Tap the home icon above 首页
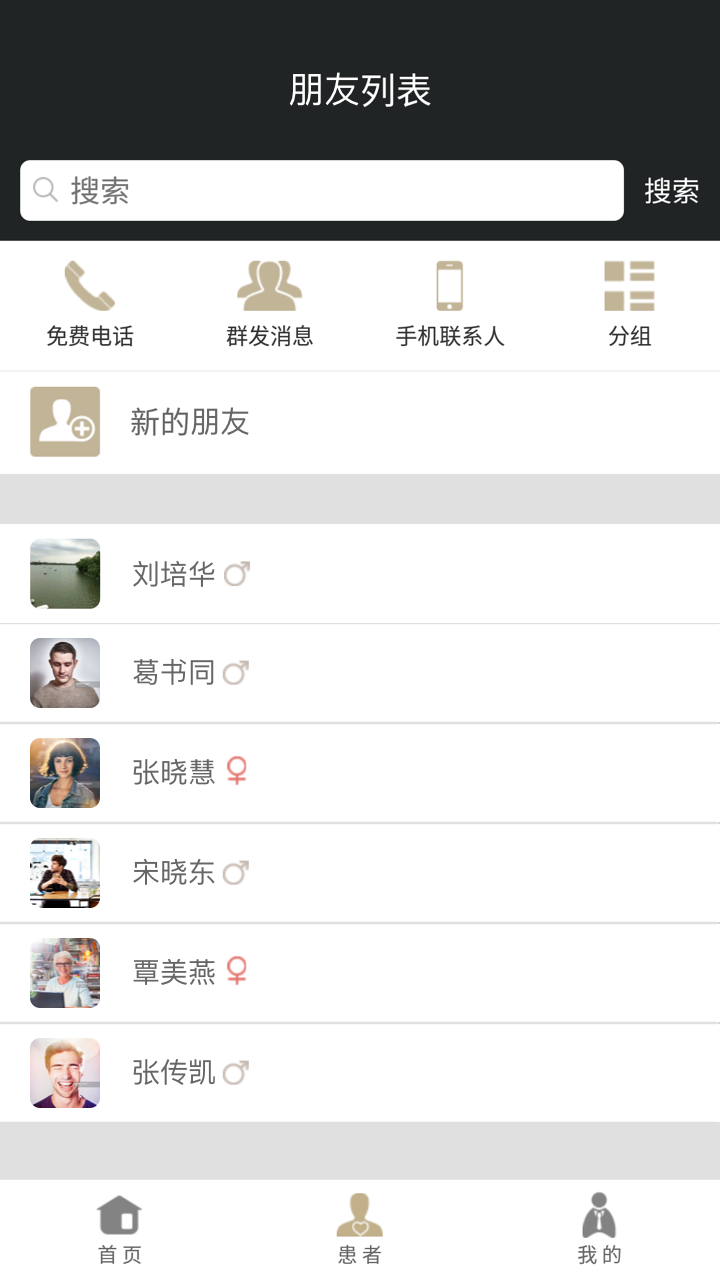Viewport: 720px width, 1280px height. (120, 1214)
